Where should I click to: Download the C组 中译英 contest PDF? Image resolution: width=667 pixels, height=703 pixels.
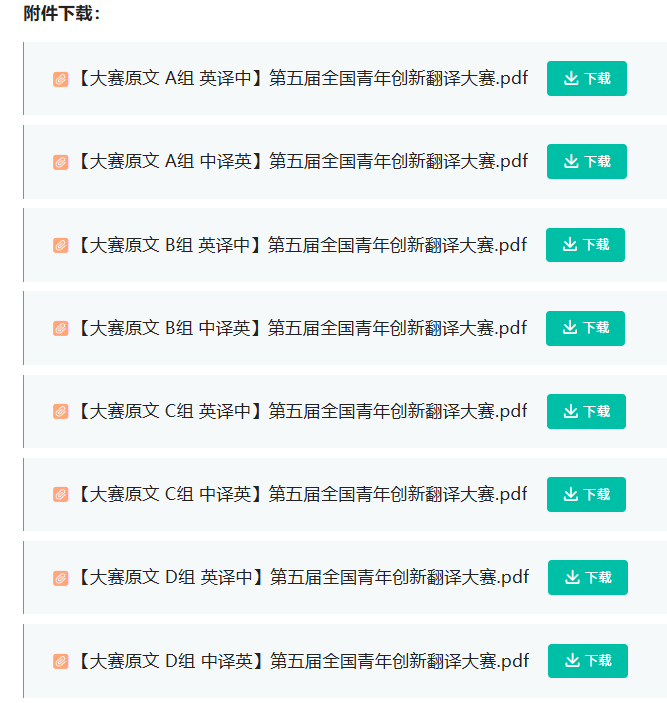tap(586, 494)
